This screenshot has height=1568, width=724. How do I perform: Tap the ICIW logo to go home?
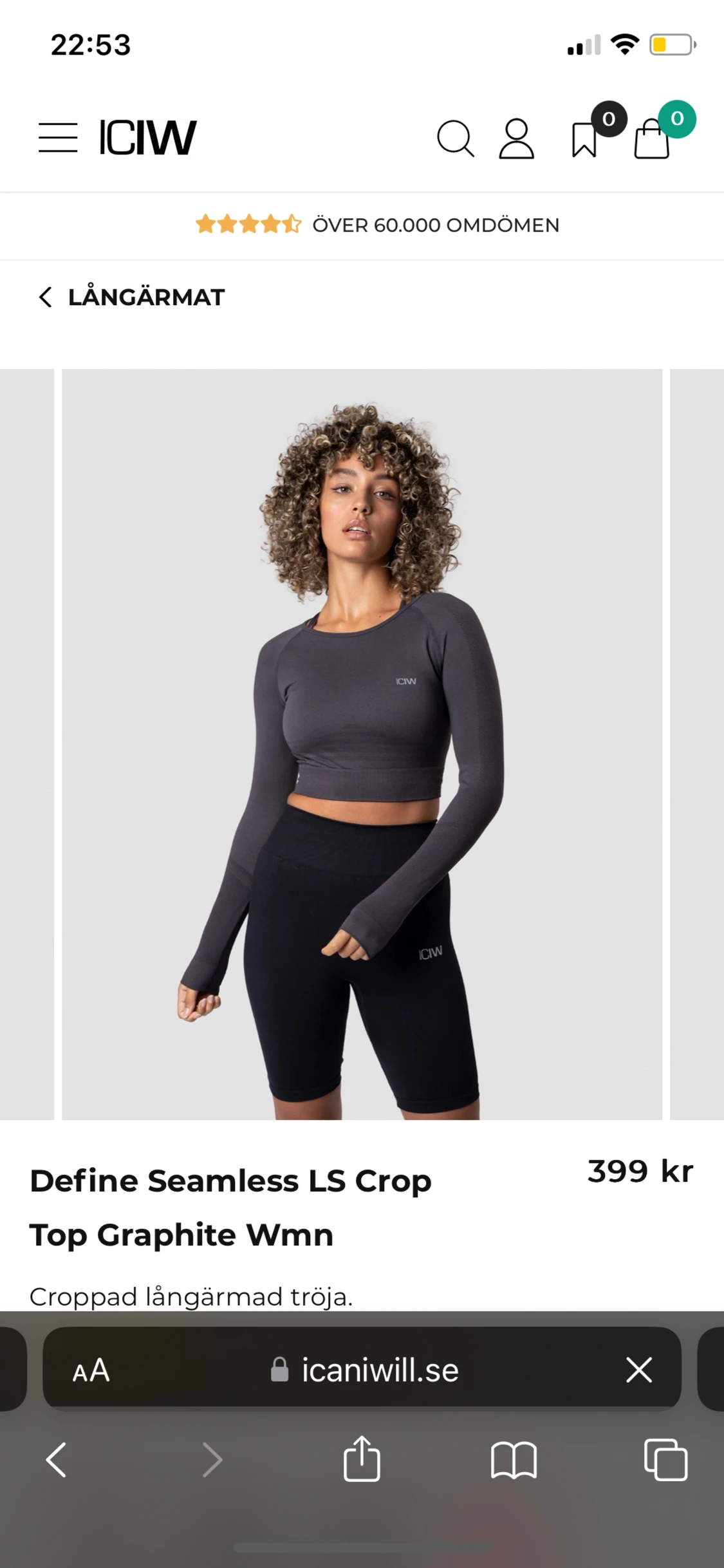coord(148,137)
